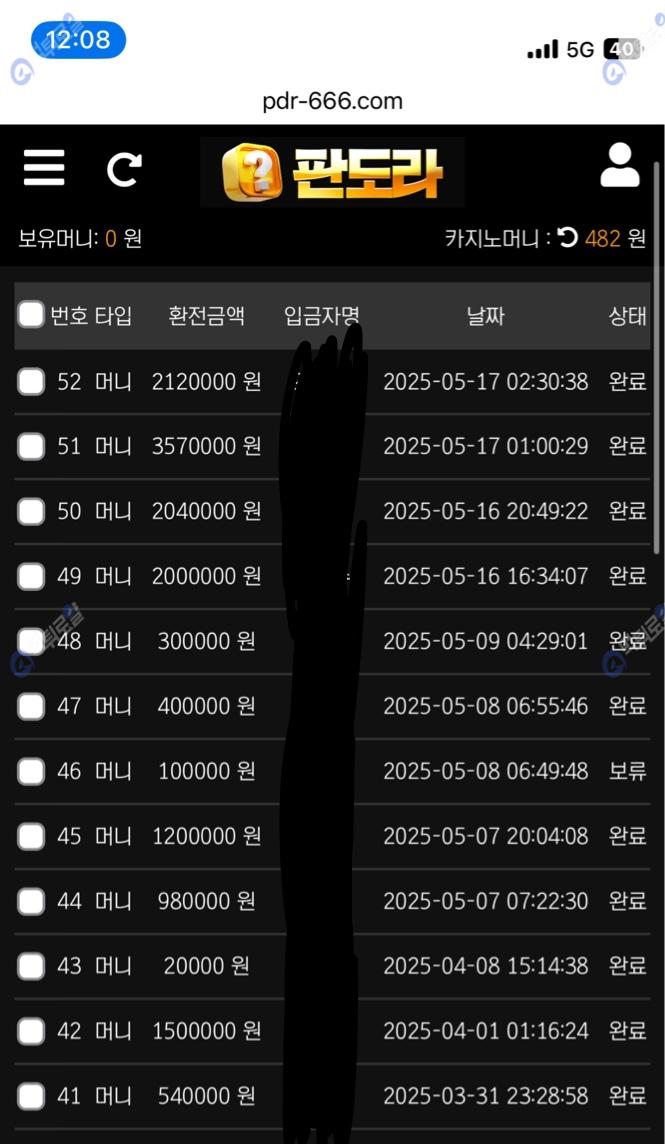Viewport: 665px width, 1144px height.
Task: Open the hamburger menu
Action: tap(44, 168)
